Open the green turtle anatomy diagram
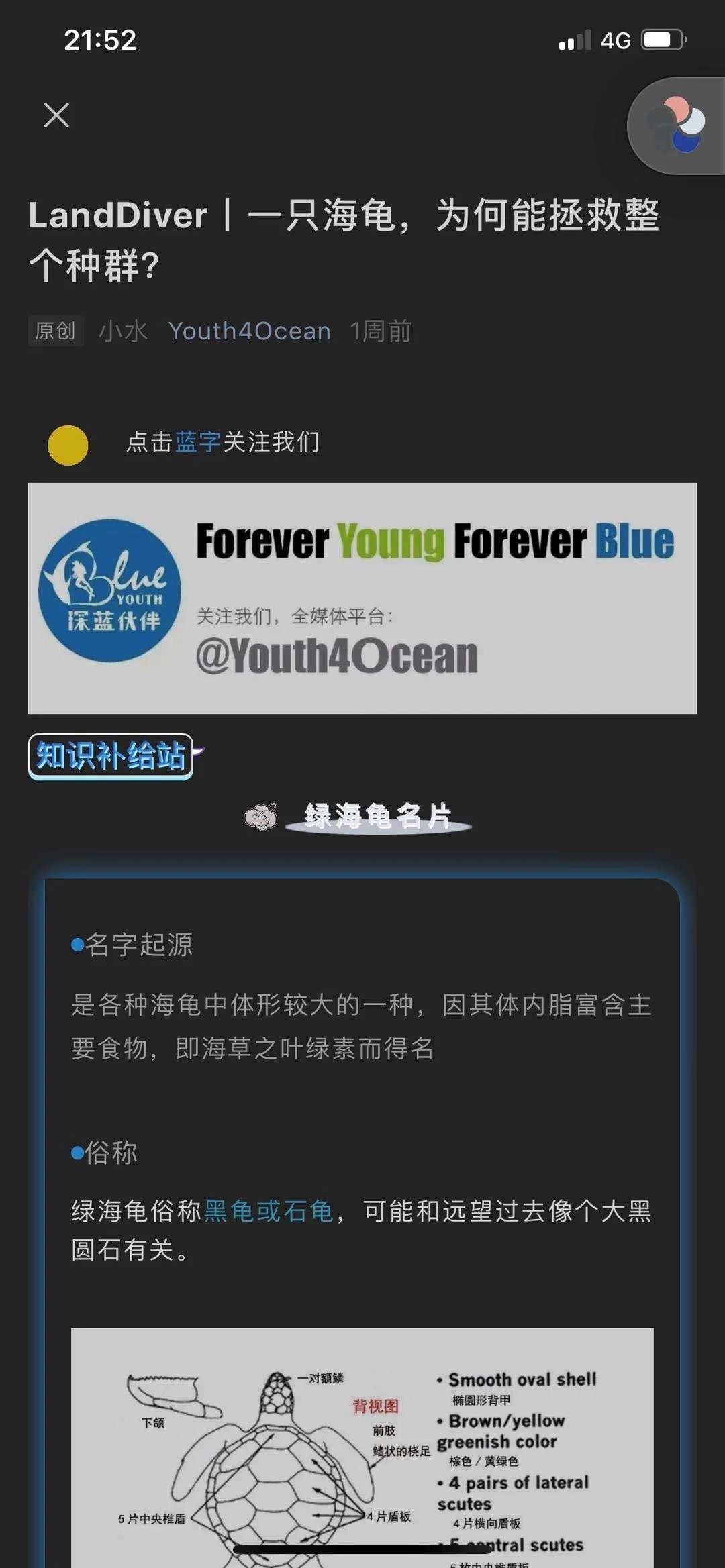The width and height of the screenshot is (725, 1568). click(362, 1449)
